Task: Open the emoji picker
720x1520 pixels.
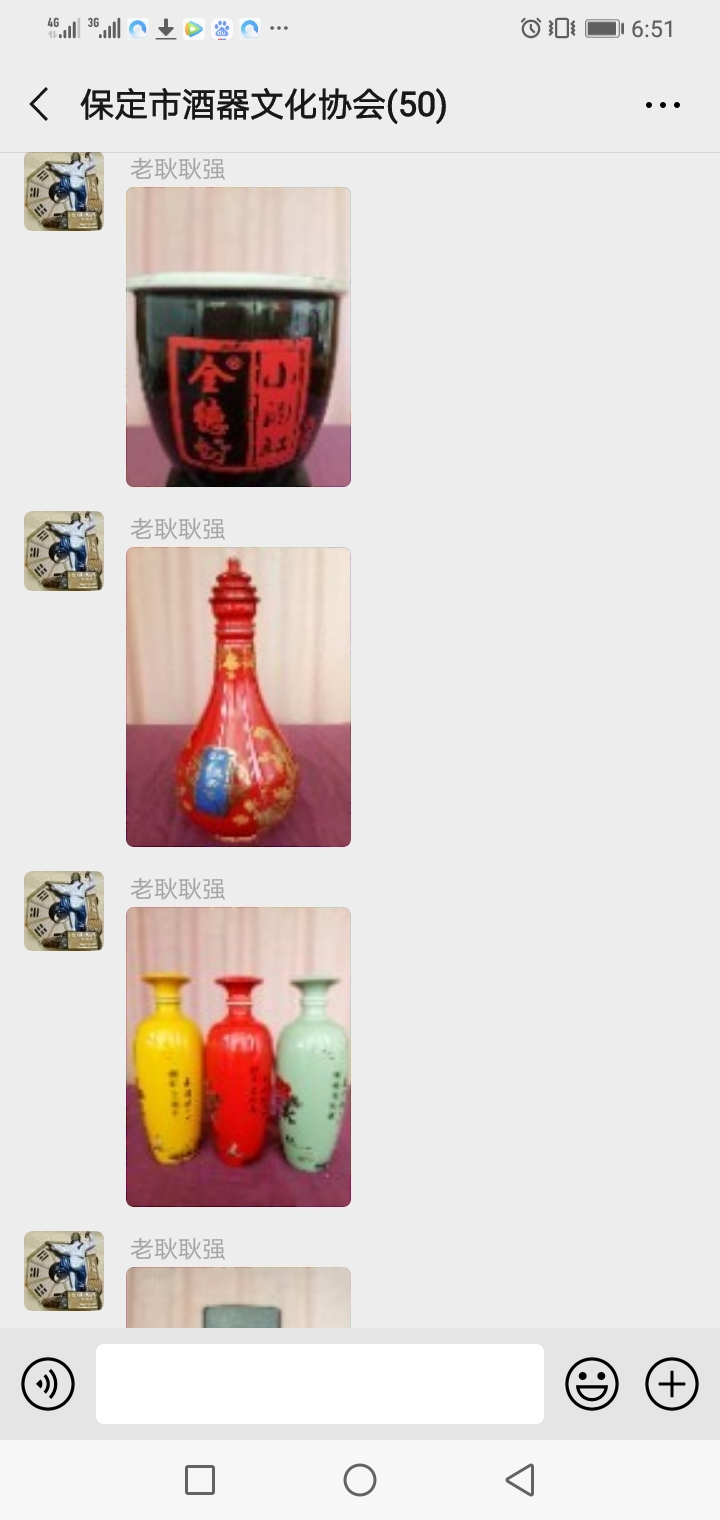Action: point(592,1384)
